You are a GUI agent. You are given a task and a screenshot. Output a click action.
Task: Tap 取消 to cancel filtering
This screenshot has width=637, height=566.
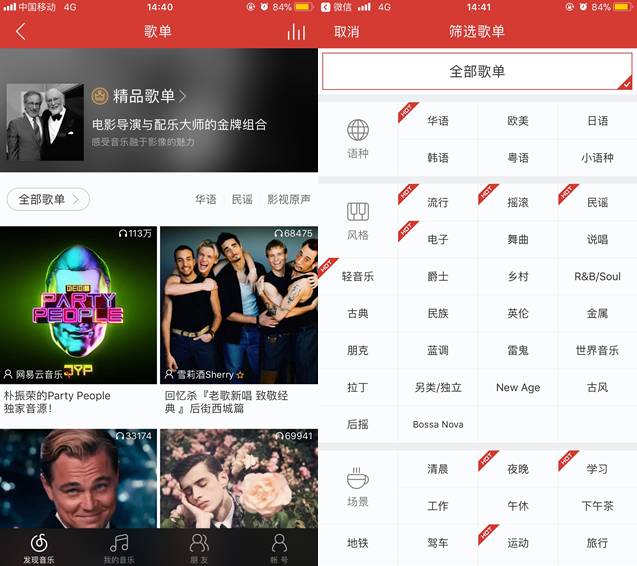pos(346,32)
